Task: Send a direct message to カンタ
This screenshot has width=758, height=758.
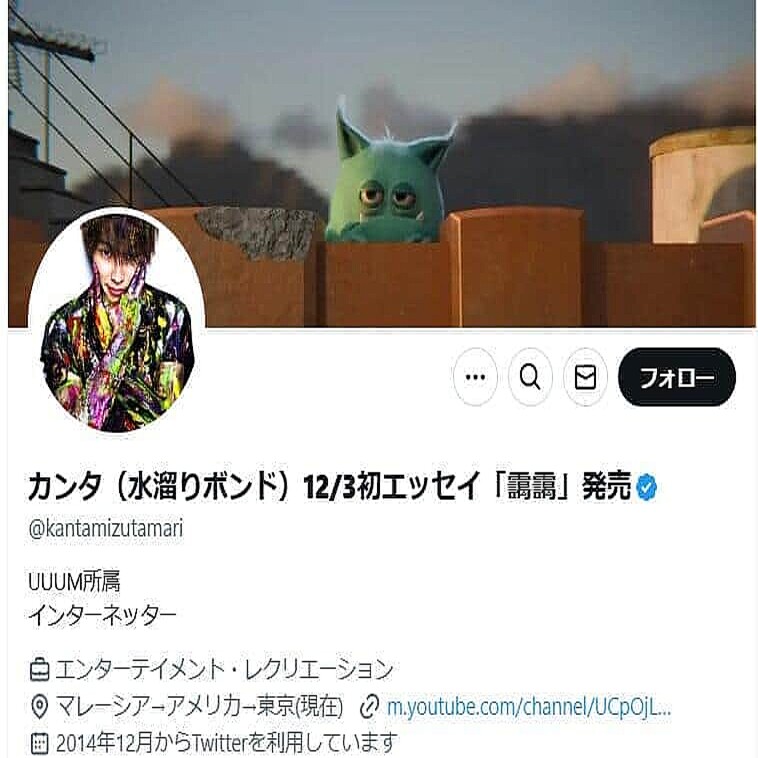Action: 585,377
